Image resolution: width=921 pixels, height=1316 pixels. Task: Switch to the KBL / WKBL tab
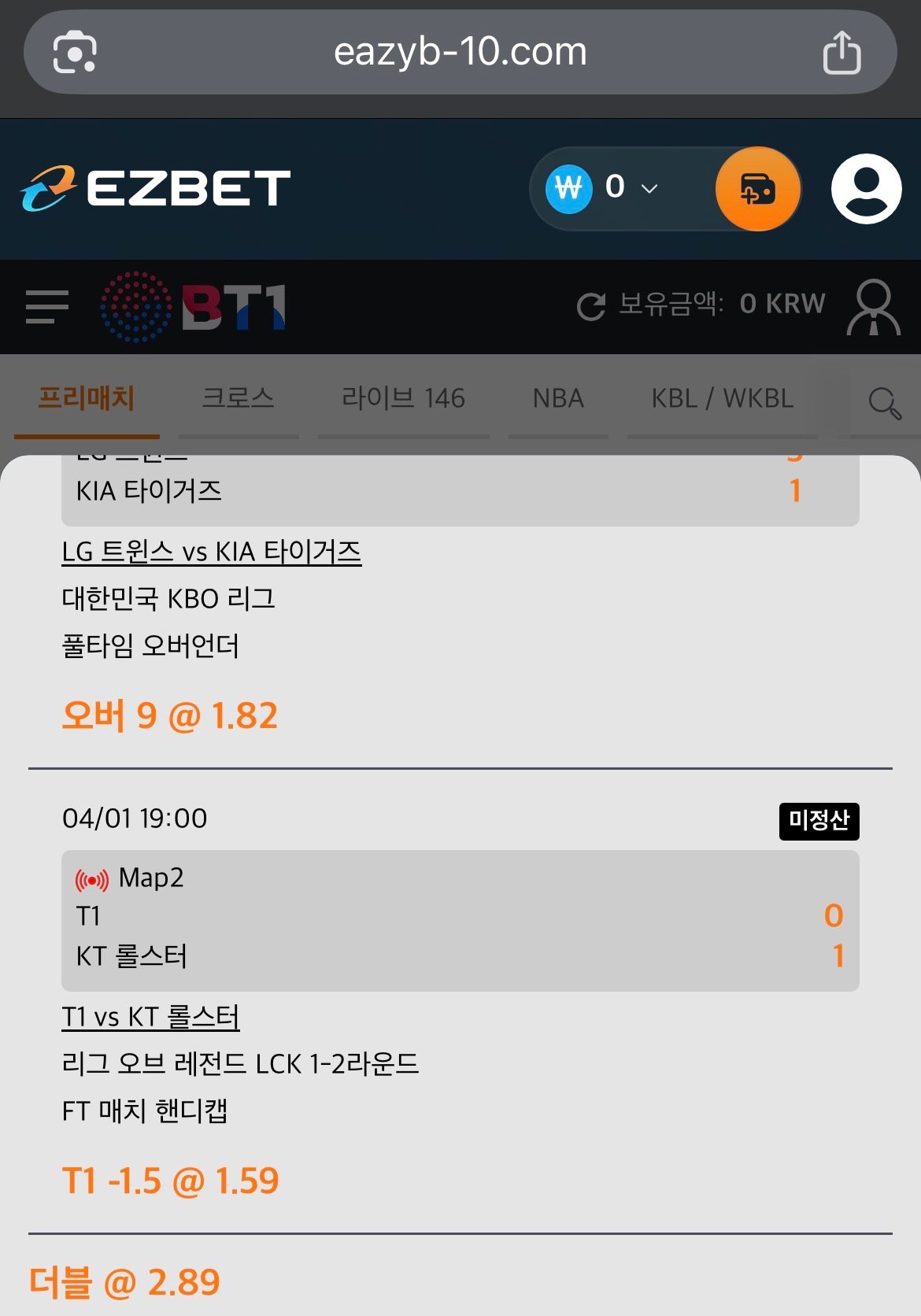(722, 398)
